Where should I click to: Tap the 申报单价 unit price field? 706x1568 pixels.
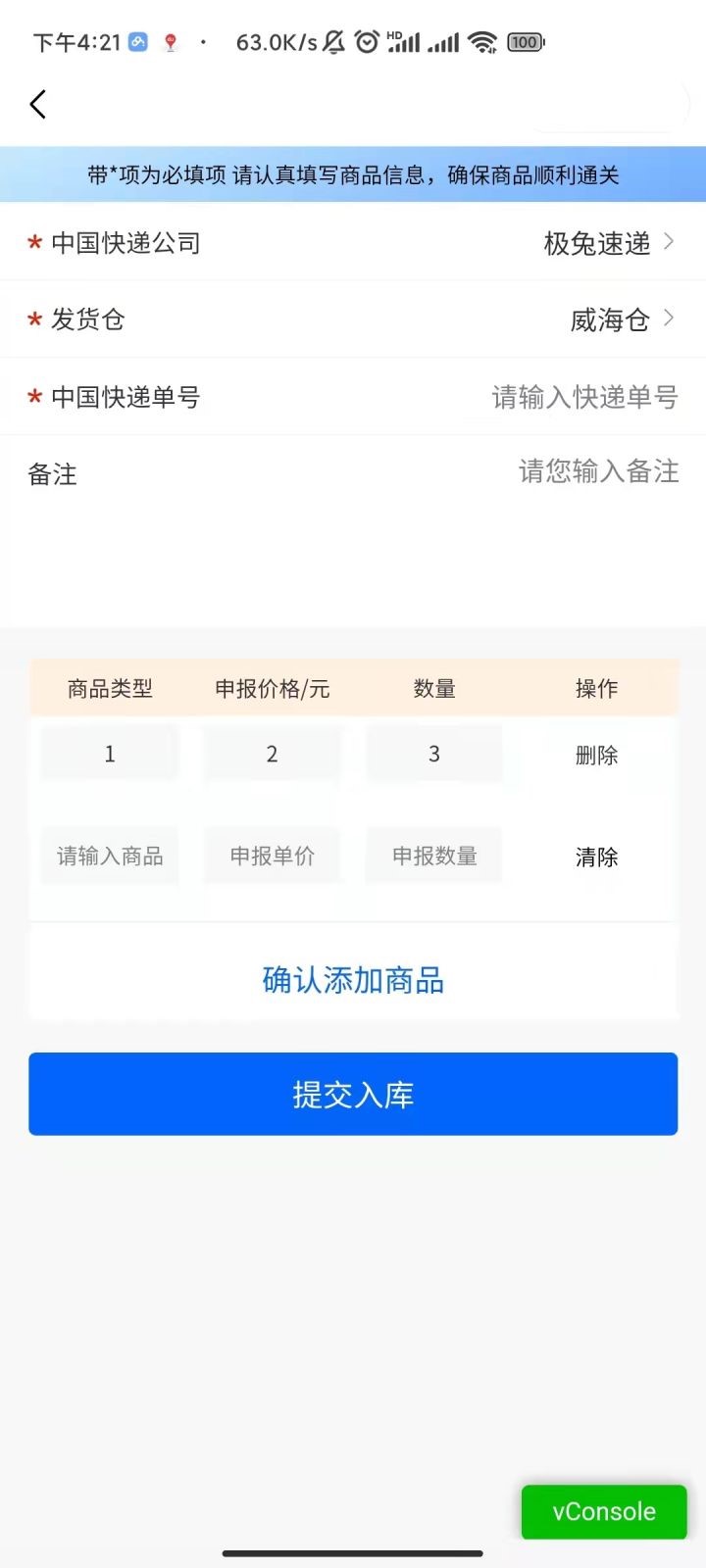(273, 856)
